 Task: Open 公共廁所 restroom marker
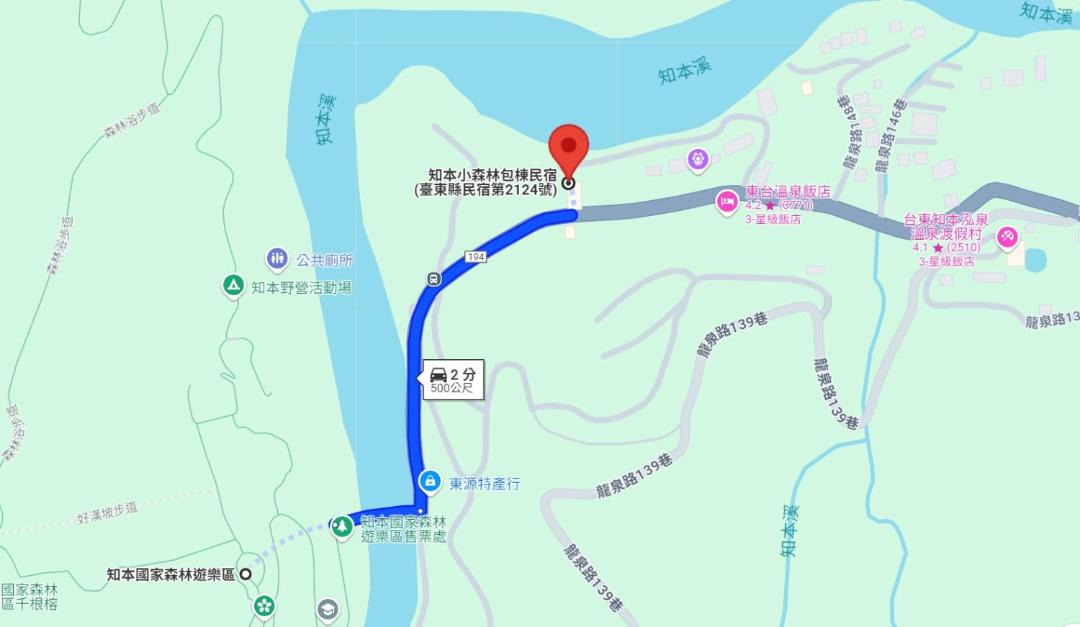[x=277, y=259]
